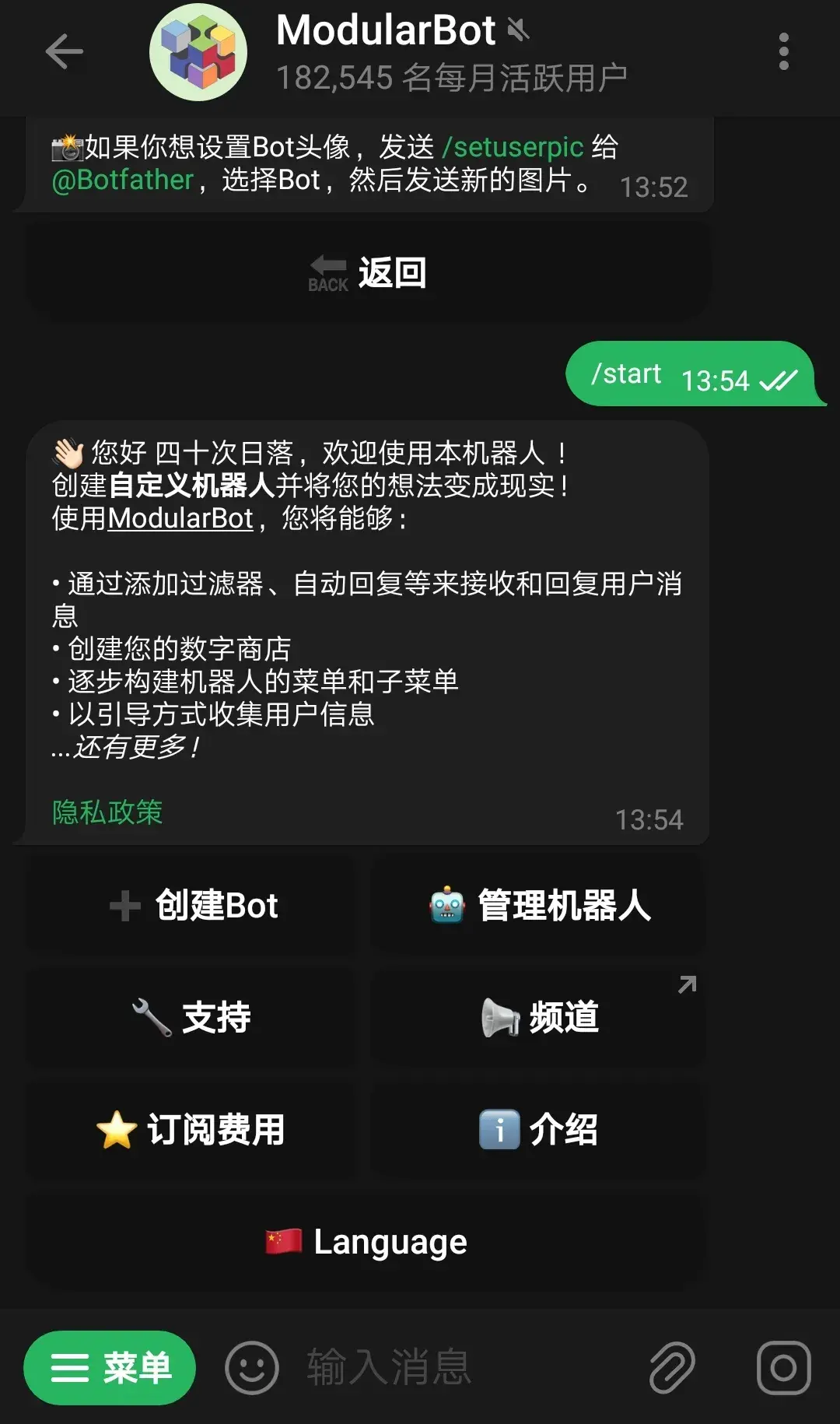Select the 创建Bot button

(192, 905)
